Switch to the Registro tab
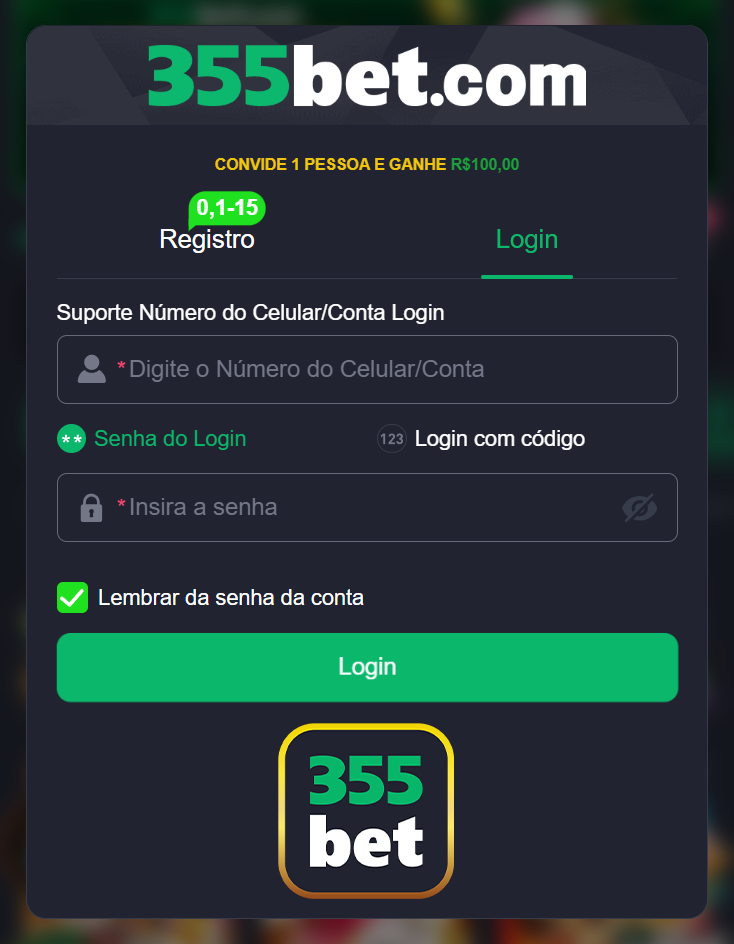The width and height of the screenshot is (734, 944). [x=208, y=240]
